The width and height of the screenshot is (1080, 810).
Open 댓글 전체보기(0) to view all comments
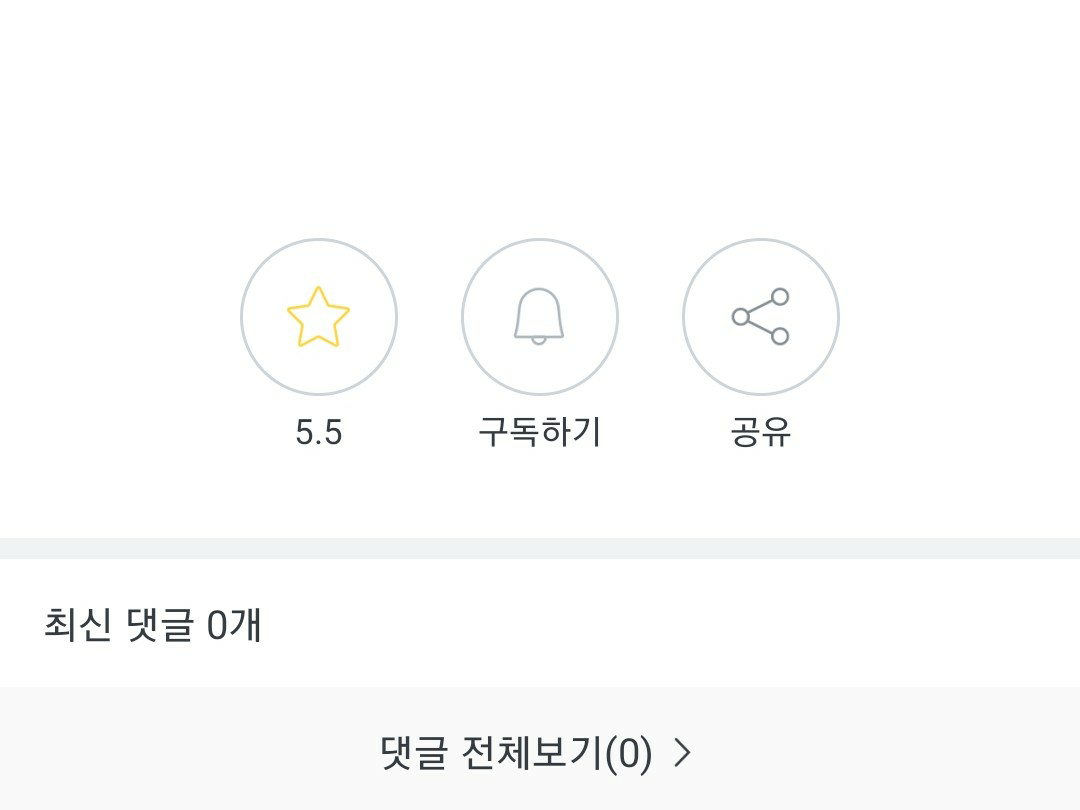[537, 752]
